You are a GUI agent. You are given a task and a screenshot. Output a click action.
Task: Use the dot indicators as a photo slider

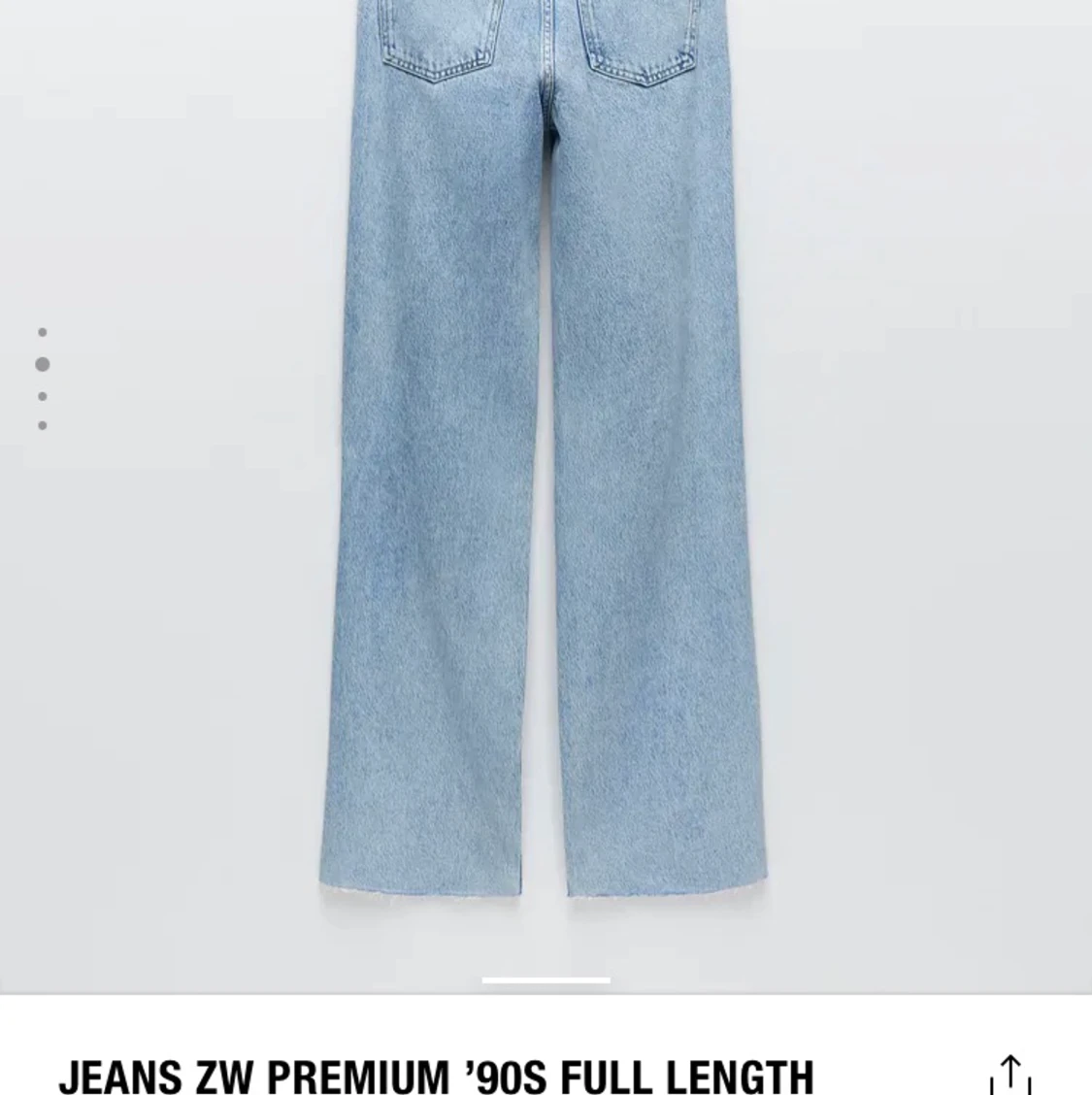coord(43,379)
